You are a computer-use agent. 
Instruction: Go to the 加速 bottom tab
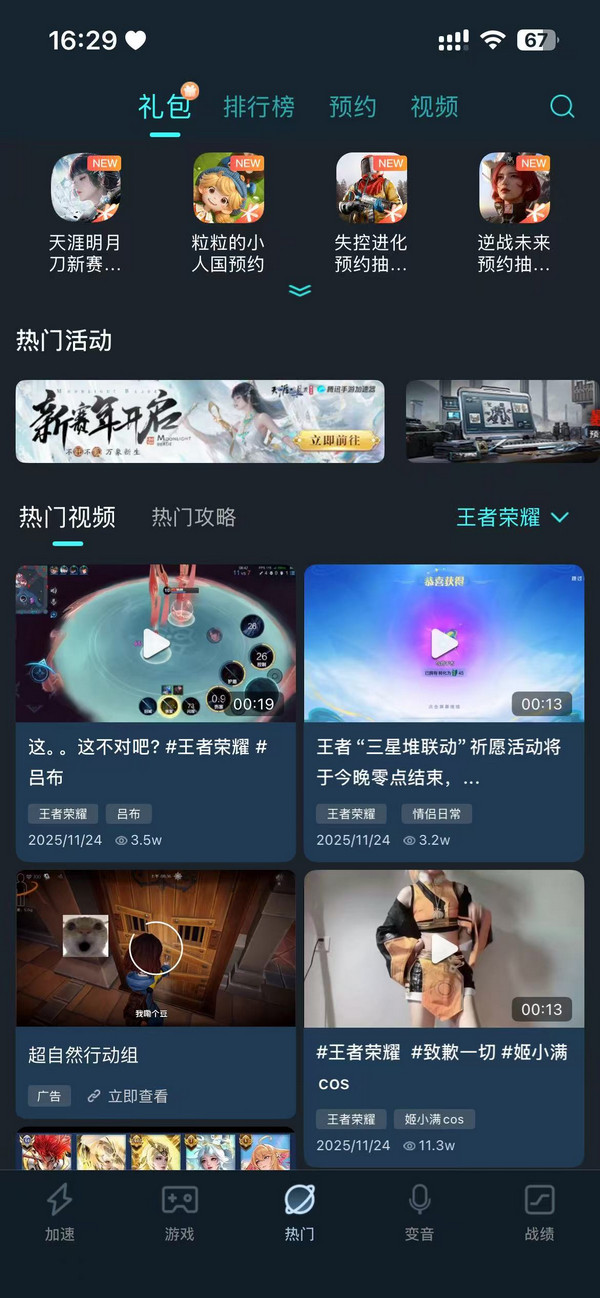pyautogui.click(x=60, y=1212)
